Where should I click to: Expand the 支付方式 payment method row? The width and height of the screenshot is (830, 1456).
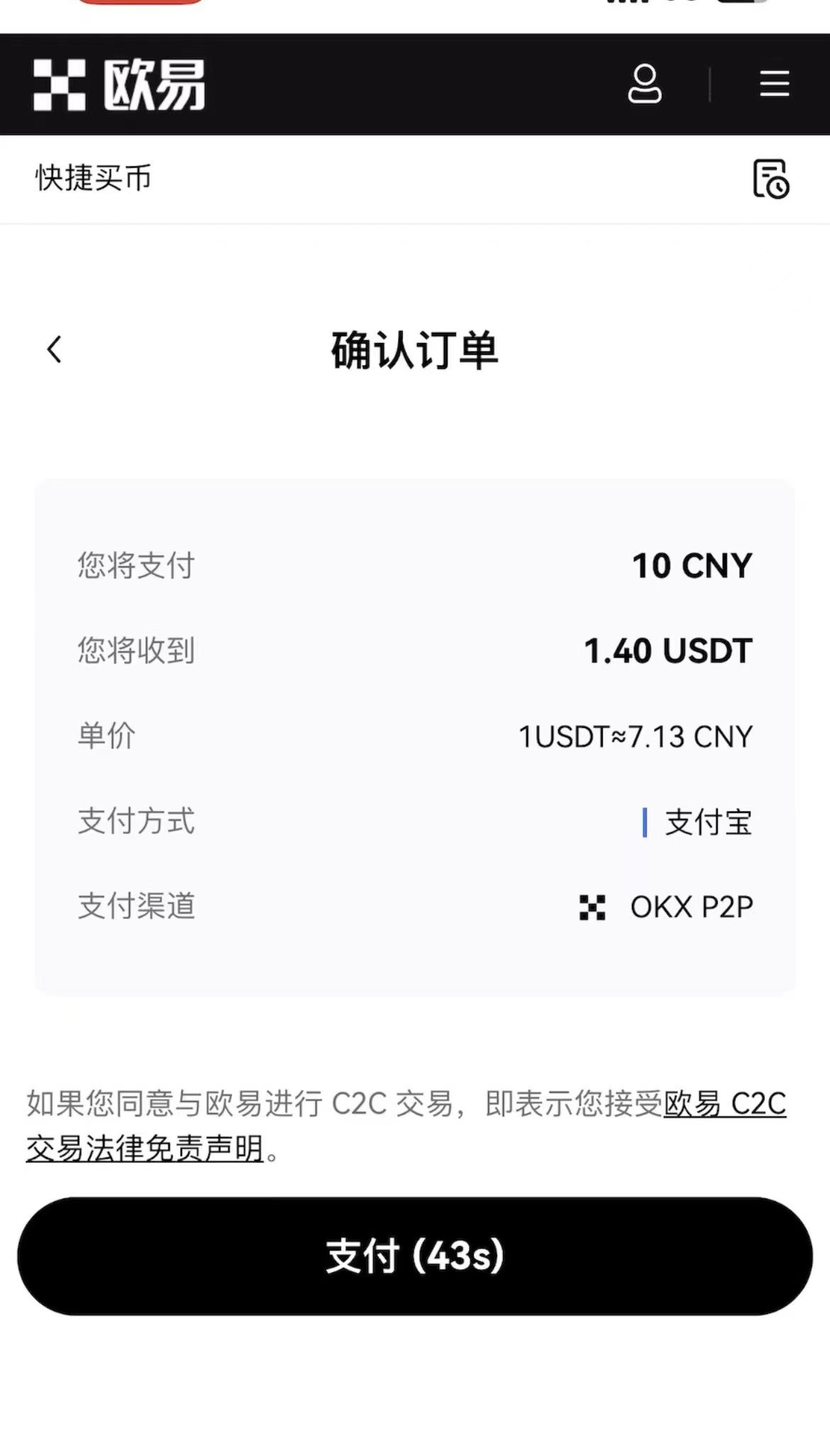[x=415, y=822]
